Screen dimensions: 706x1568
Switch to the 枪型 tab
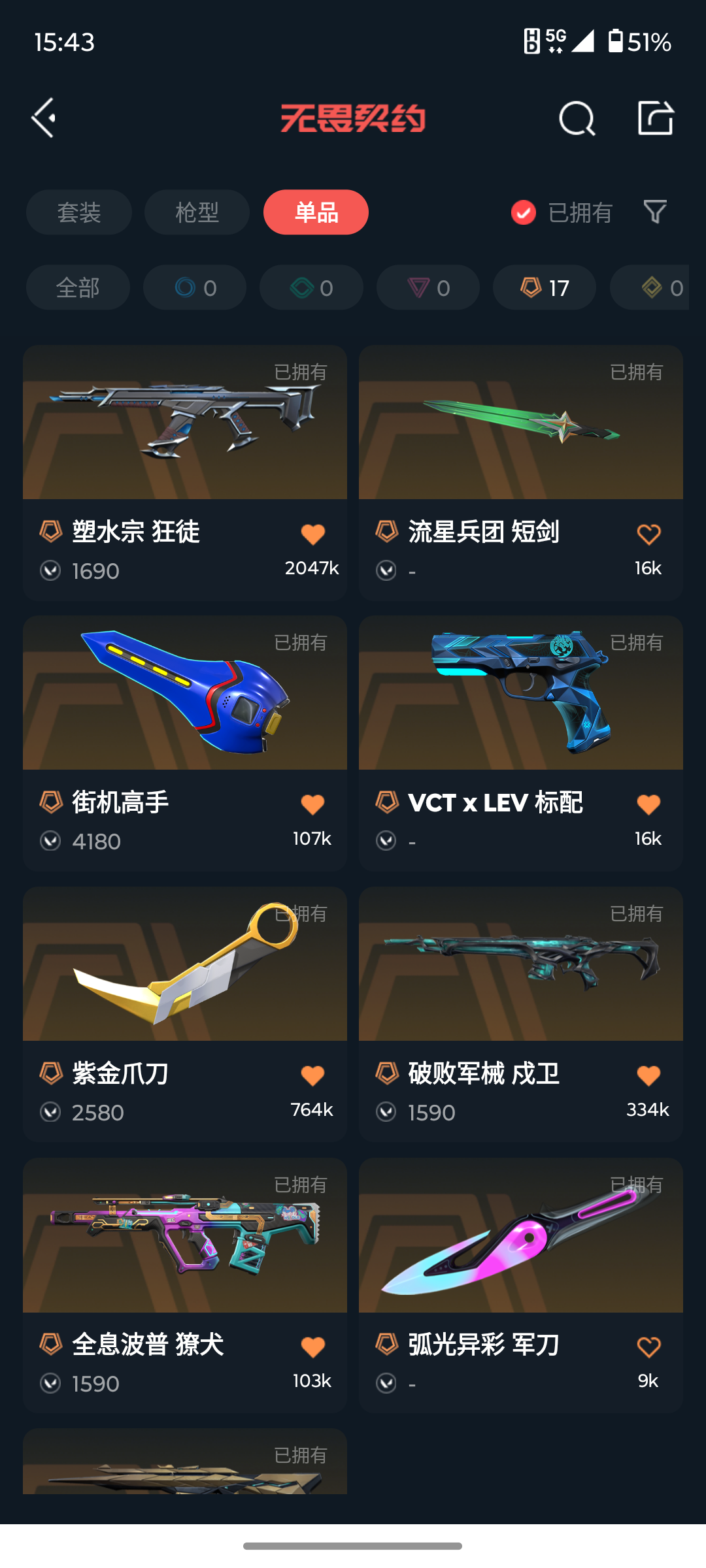(197, 212)
